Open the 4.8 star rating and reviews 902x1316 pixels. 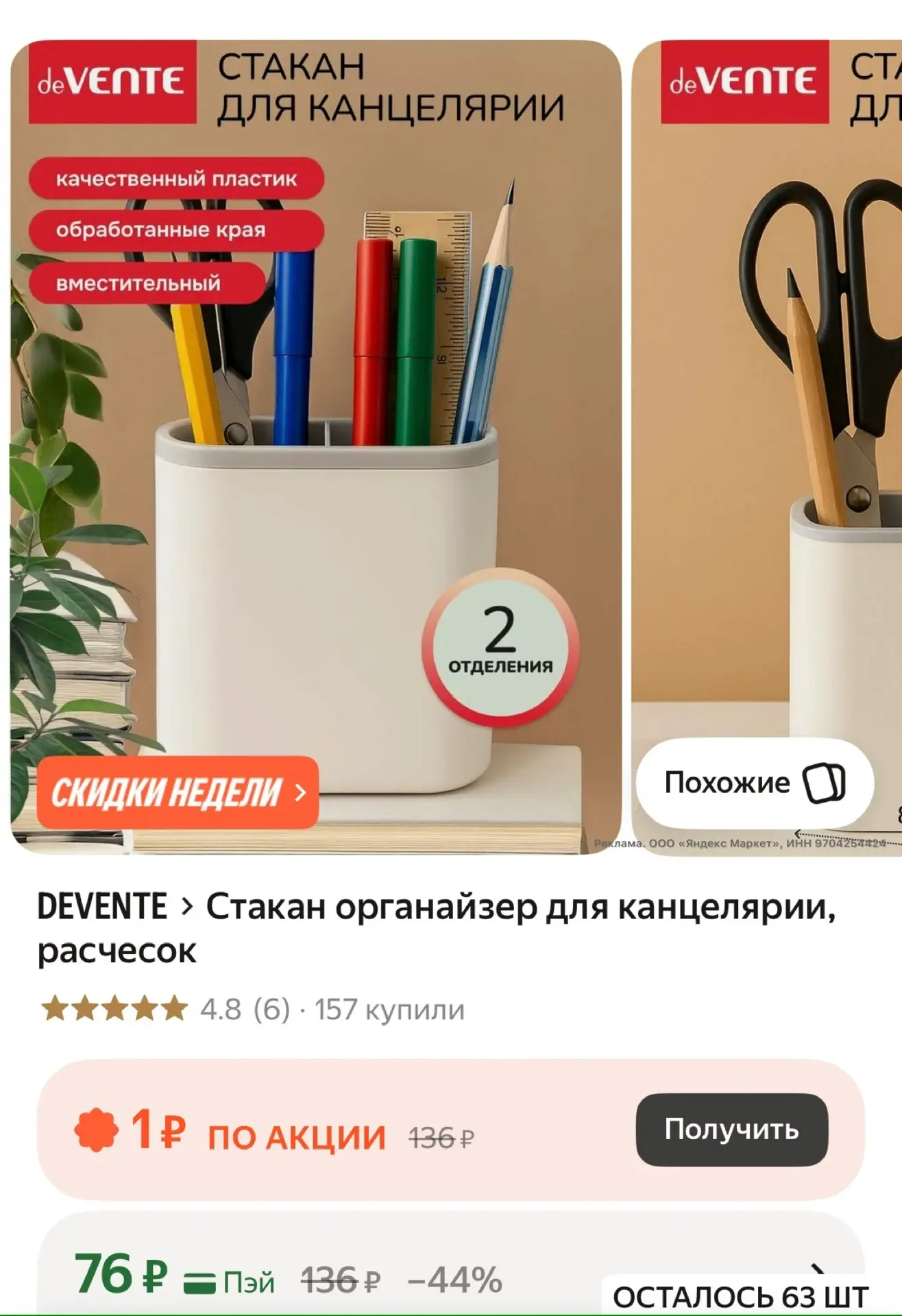(166, 1010)
